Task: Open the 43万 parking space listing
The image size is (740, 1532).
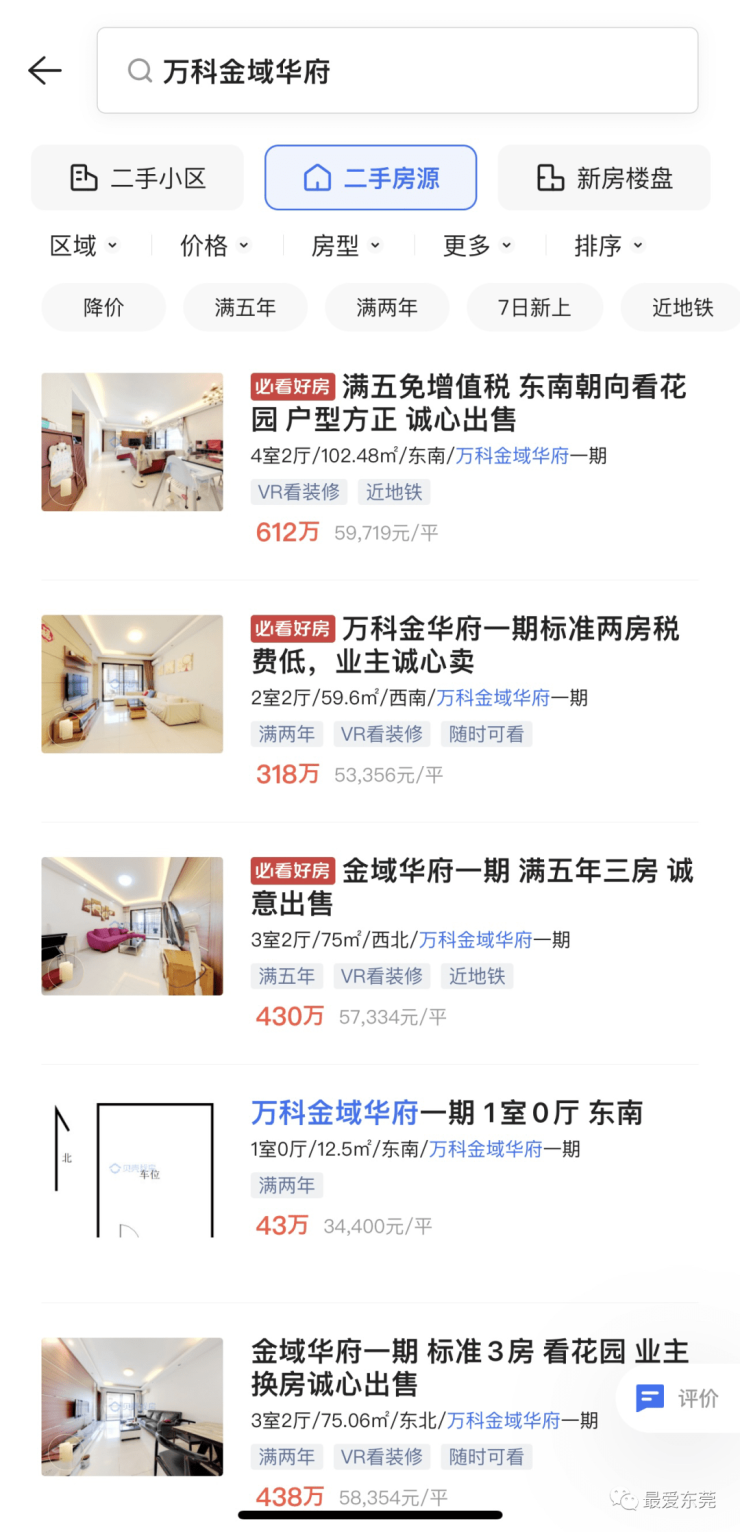Action: 446,1113
